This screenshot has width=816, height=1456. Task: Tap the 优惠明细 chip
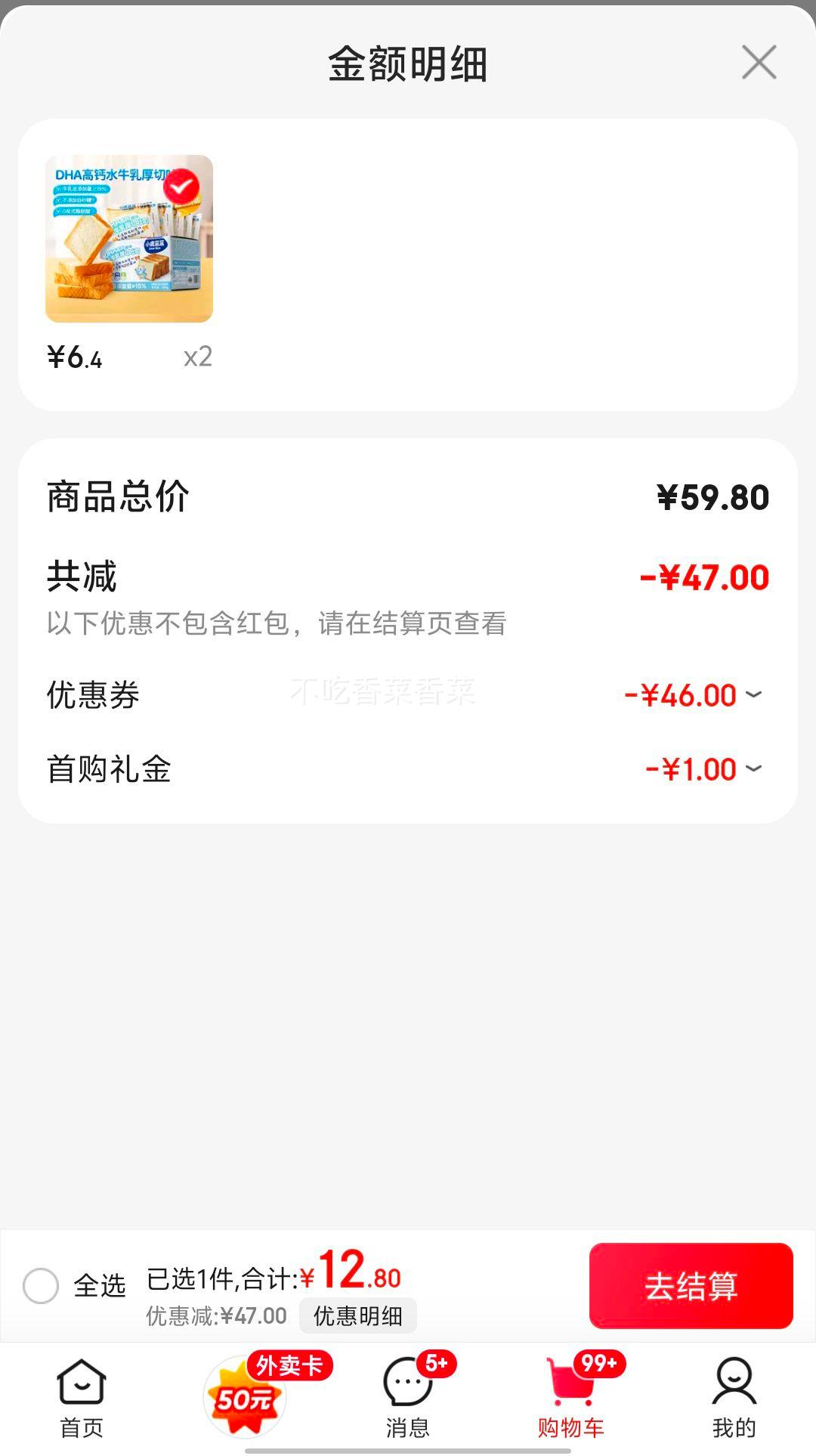[358, 1316]
